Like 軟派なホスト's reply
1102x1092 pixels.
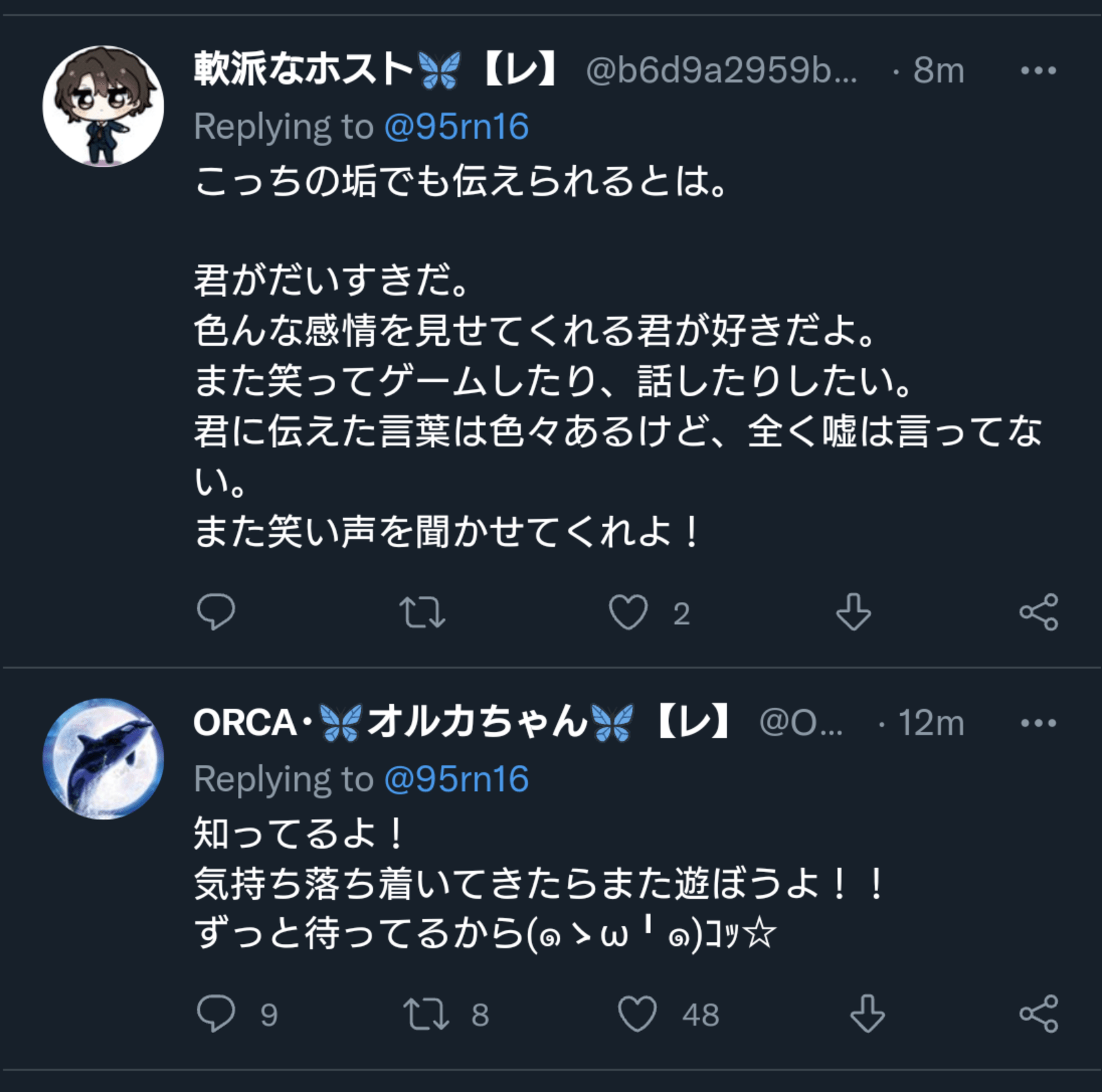tap(628, 612)
